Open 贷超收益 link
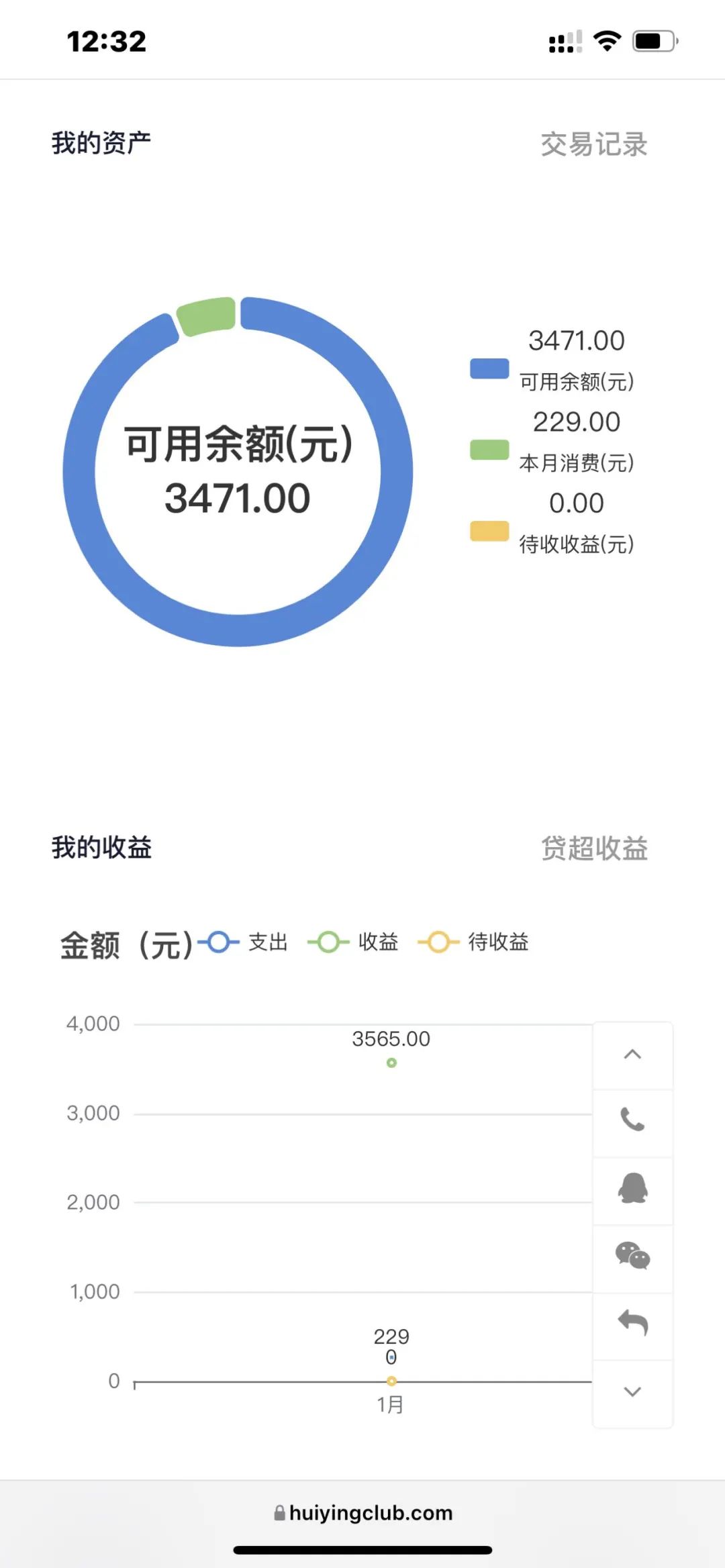 tap(594, 848)
